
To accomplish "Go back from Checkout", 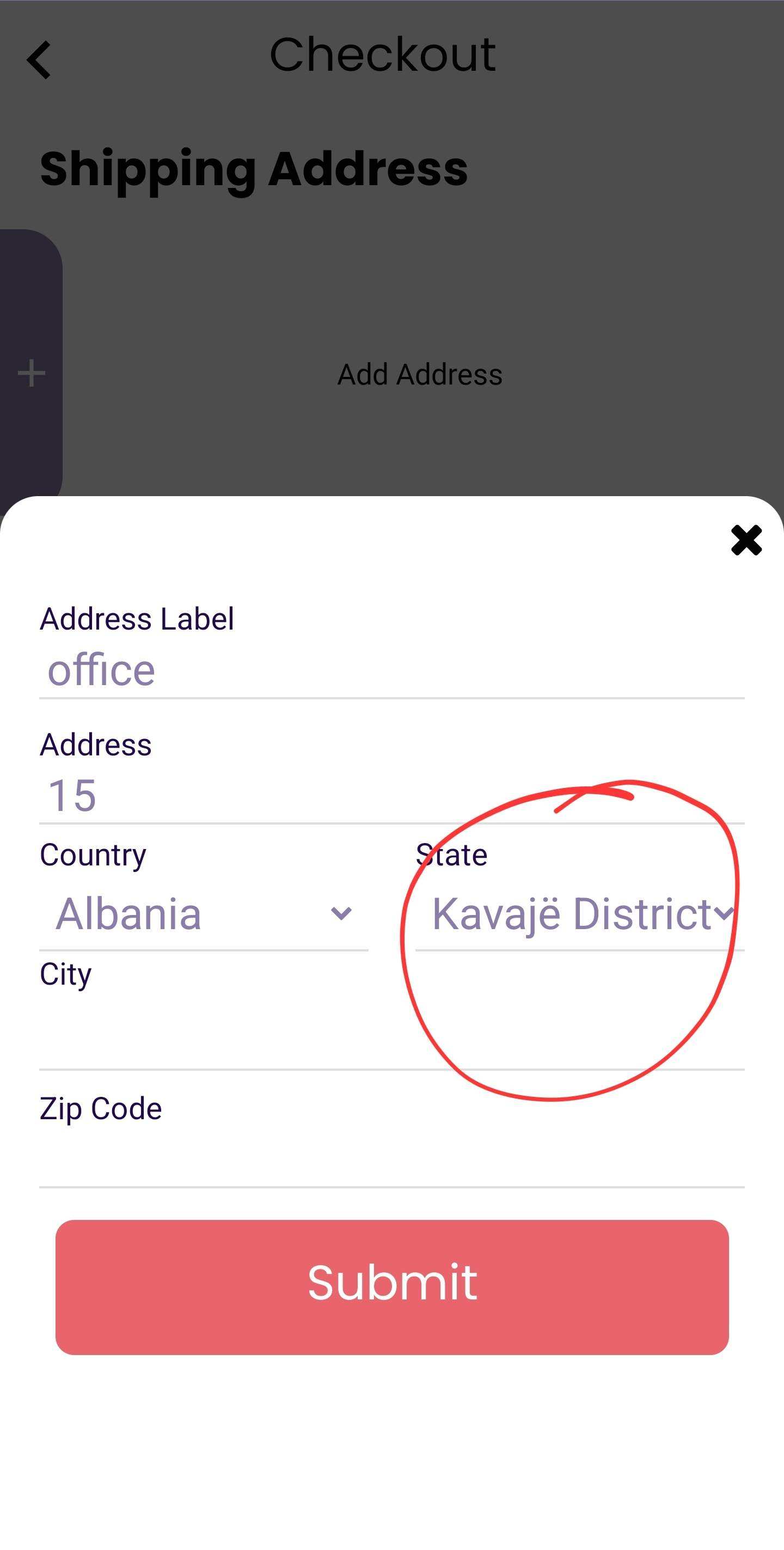I will coord(40,60).
